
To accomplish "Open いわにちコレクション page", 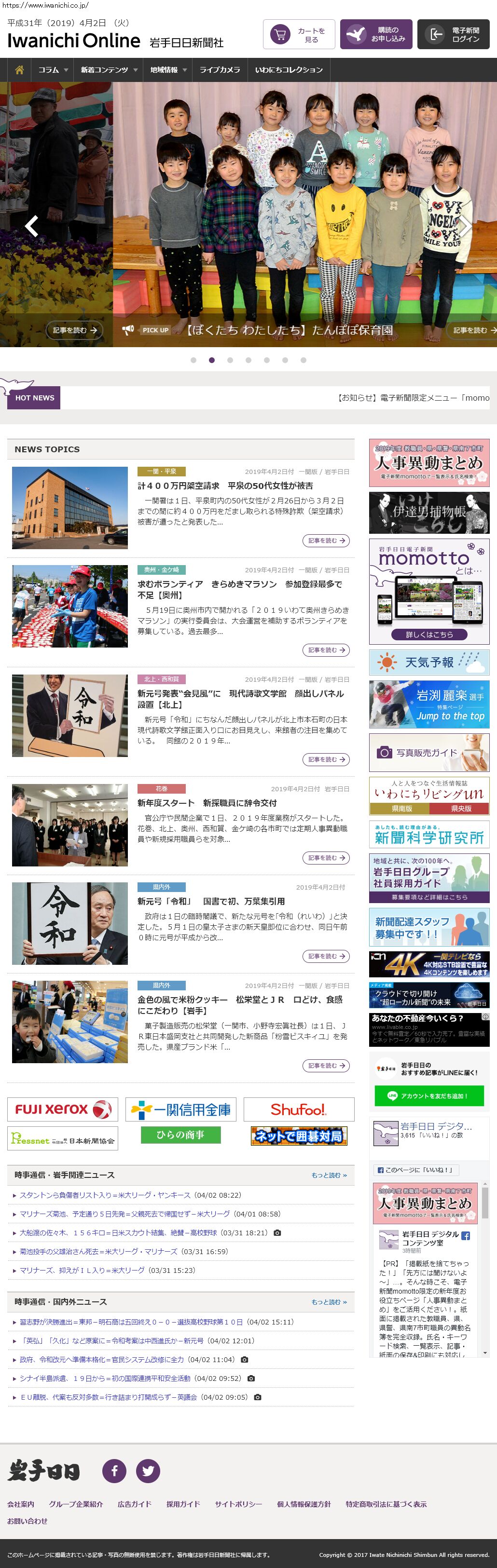I will pyautogui.click(x=289, y=70).
